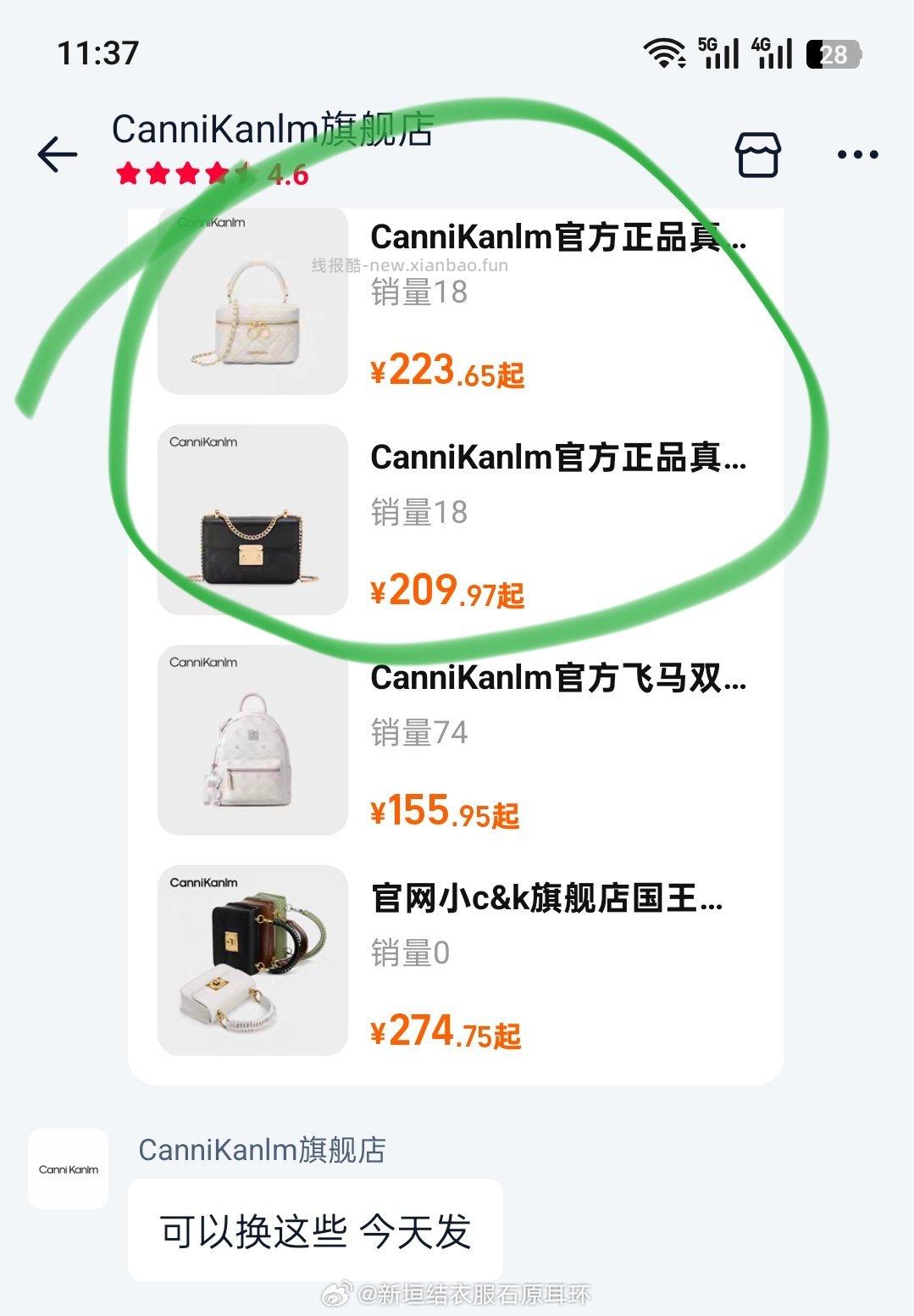Image resolution: width=914 pixels, height=1316 pixels.
Task: Open the shop icon in the top right
Action: click(758, 153)
